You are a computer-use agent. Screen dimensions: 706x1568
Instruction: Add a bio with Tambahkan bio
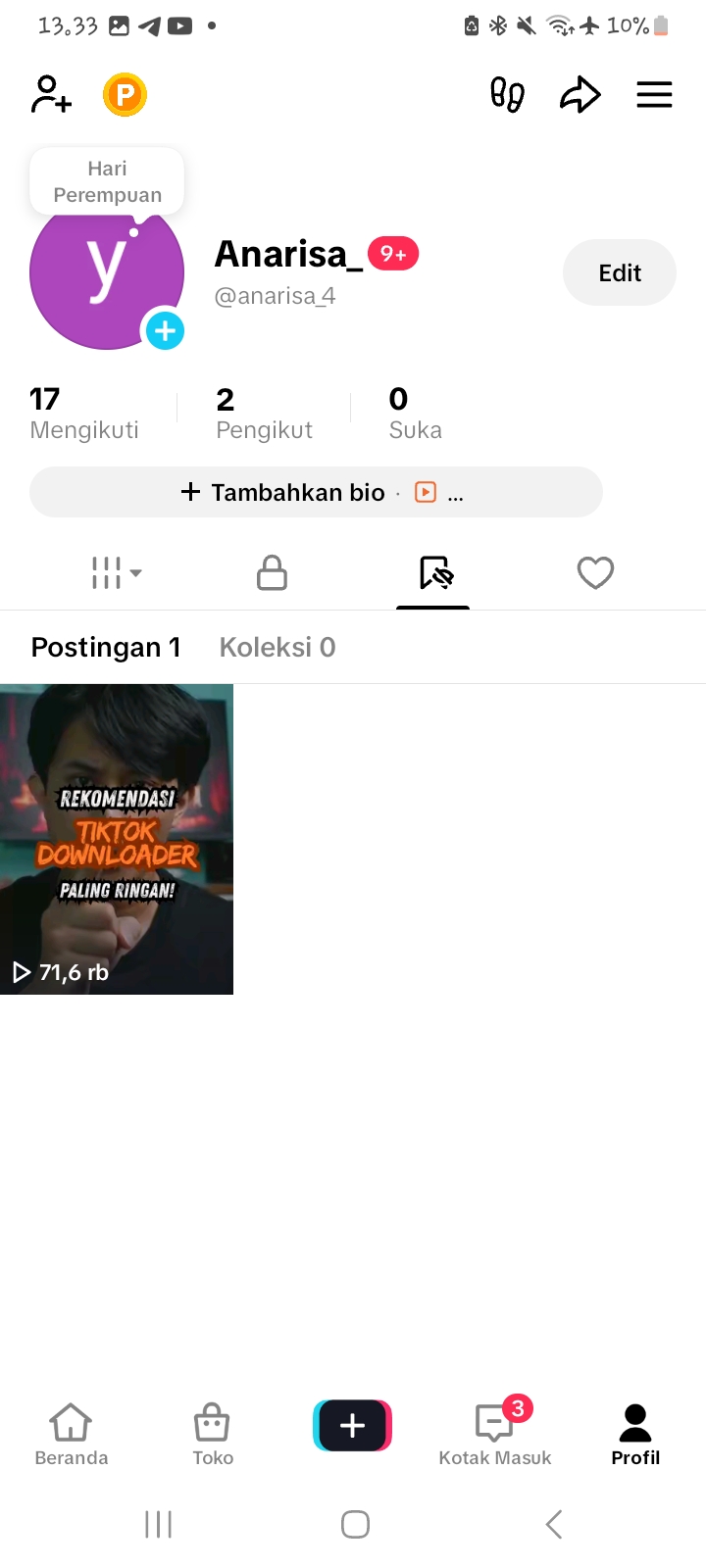pos(284,492)
